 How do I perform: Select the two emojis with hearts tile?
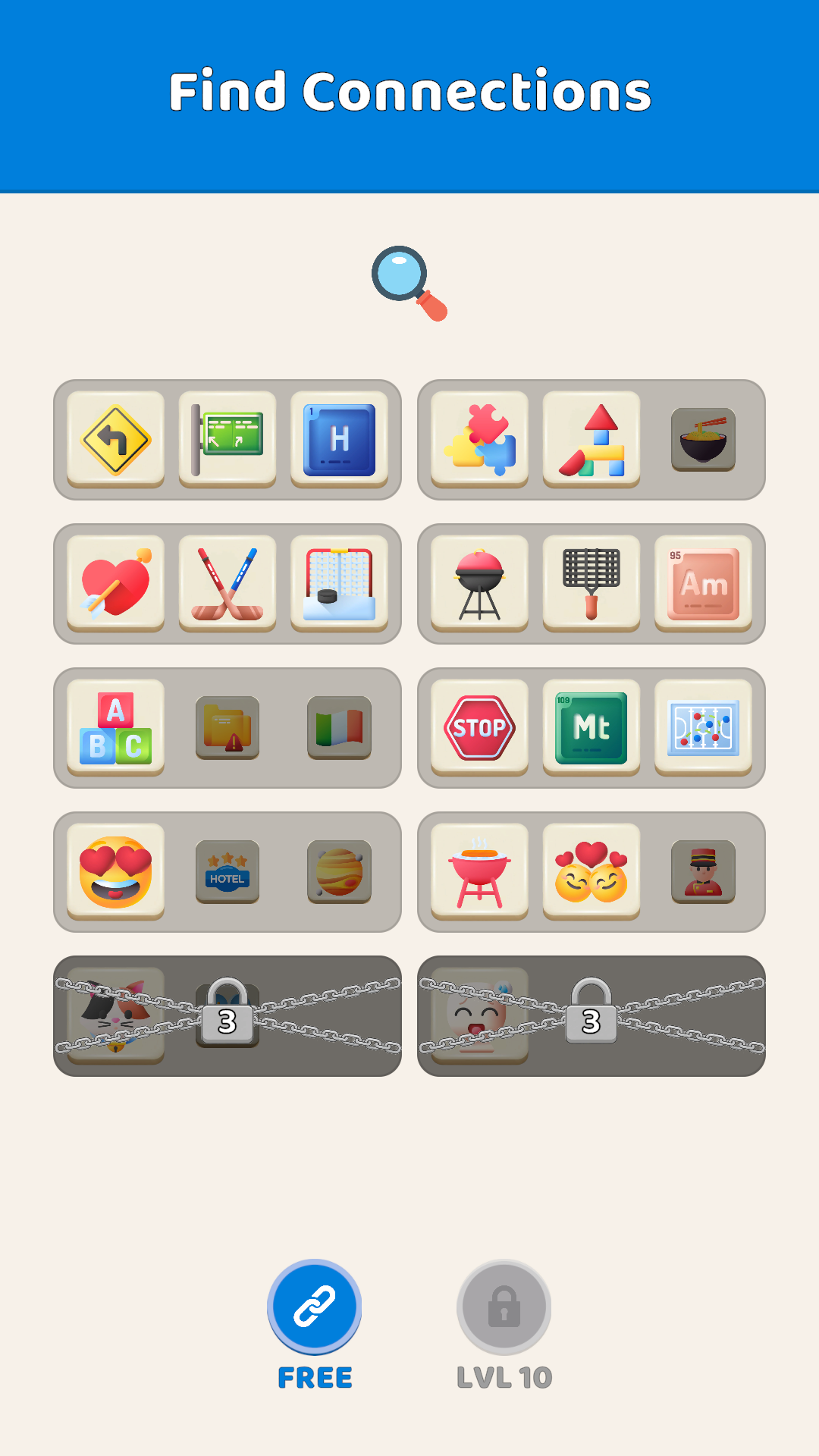591,872
